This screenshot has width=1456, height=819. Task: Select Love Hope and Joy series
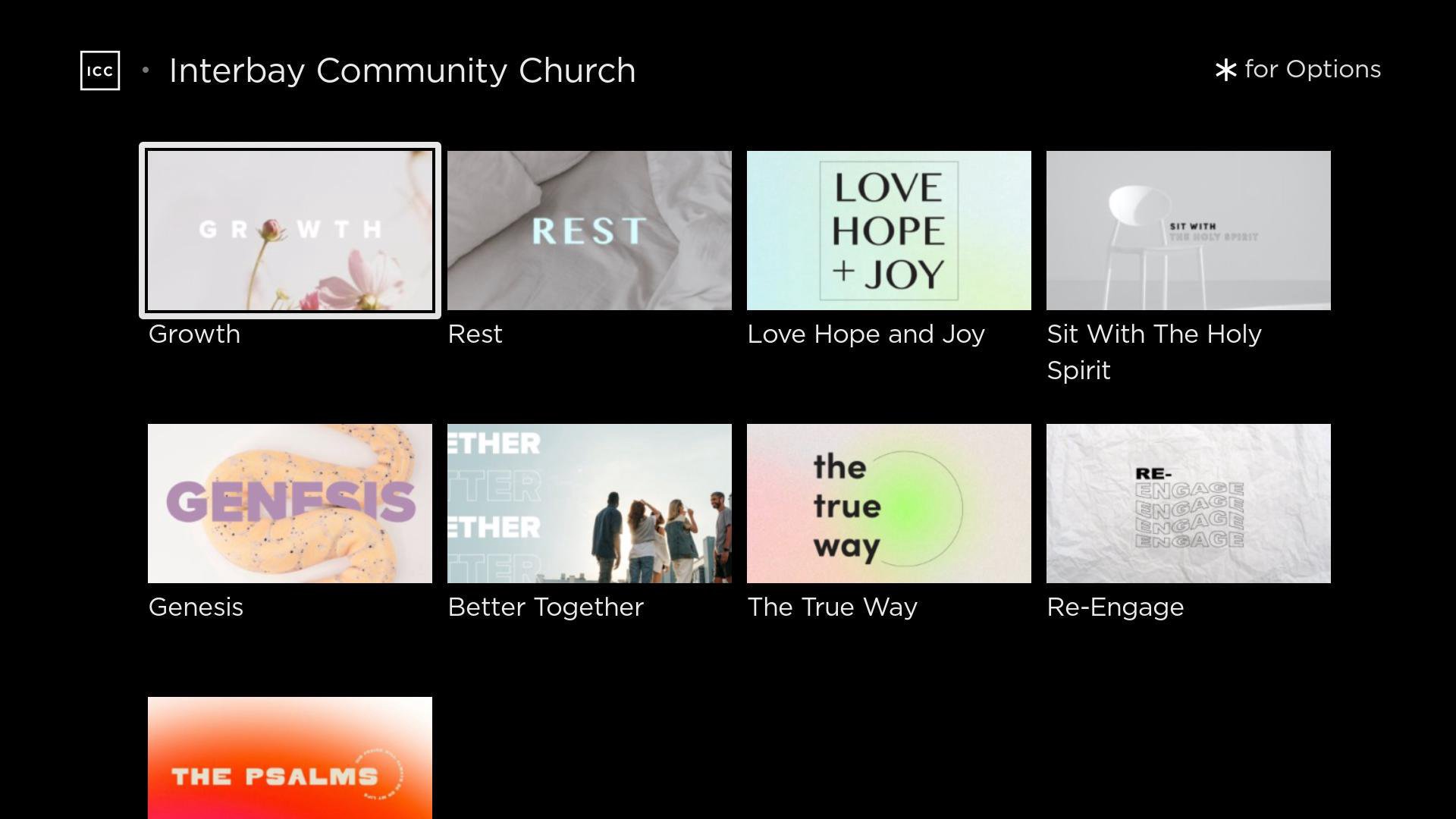(x=889, y=231)
